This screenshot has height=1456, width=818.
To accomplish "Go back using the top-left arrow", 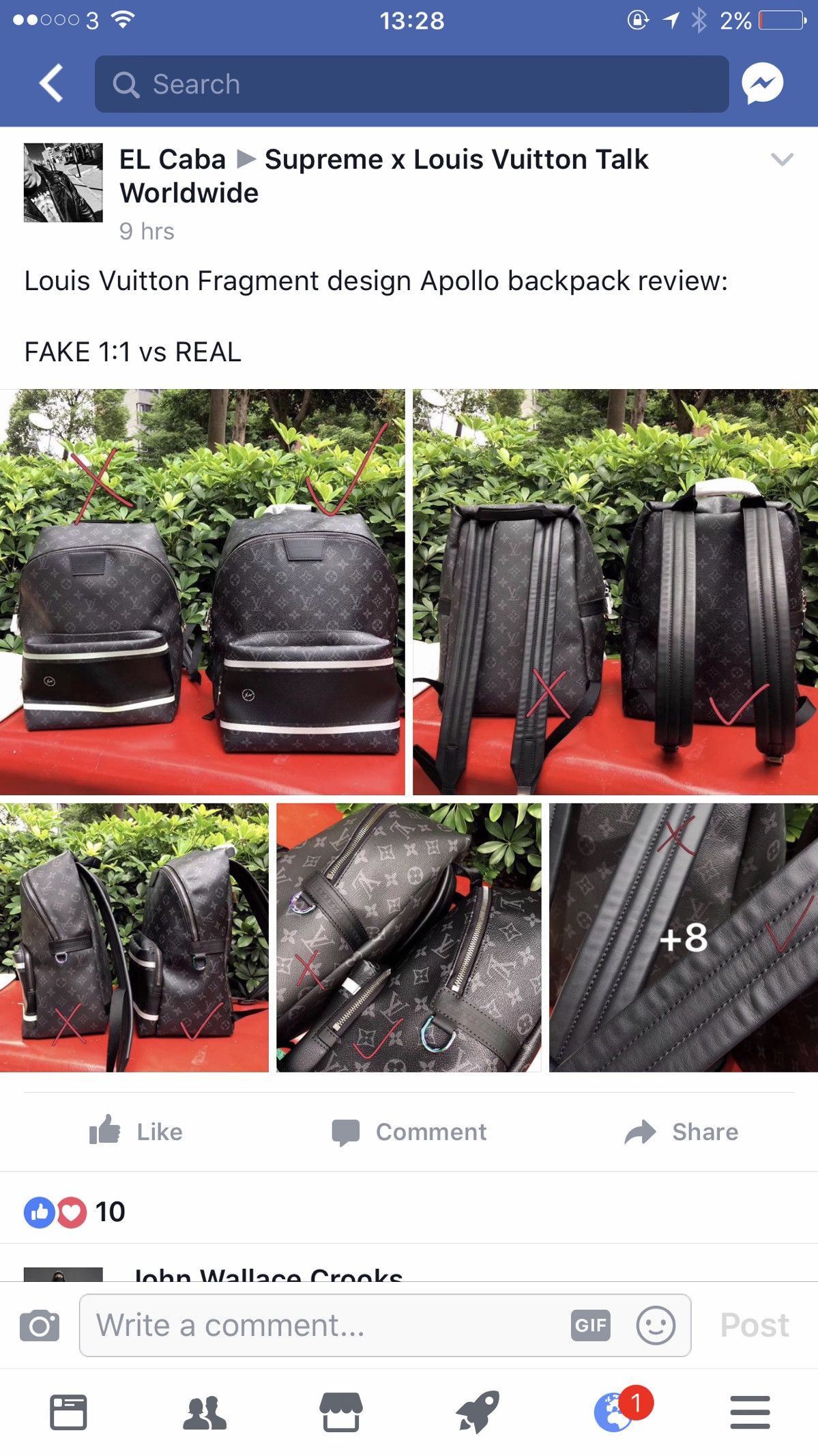I will (x=52, y=84).
